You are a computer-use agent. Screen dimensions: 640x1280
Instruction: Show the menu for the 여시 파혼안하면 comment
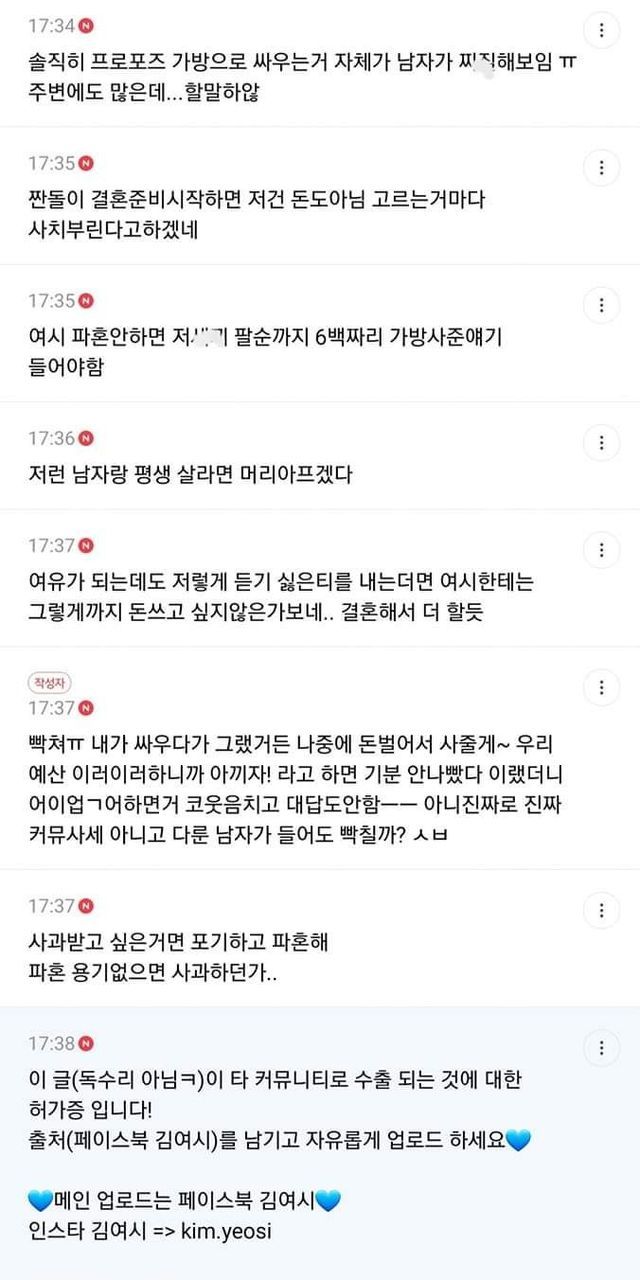pos(601,305)
